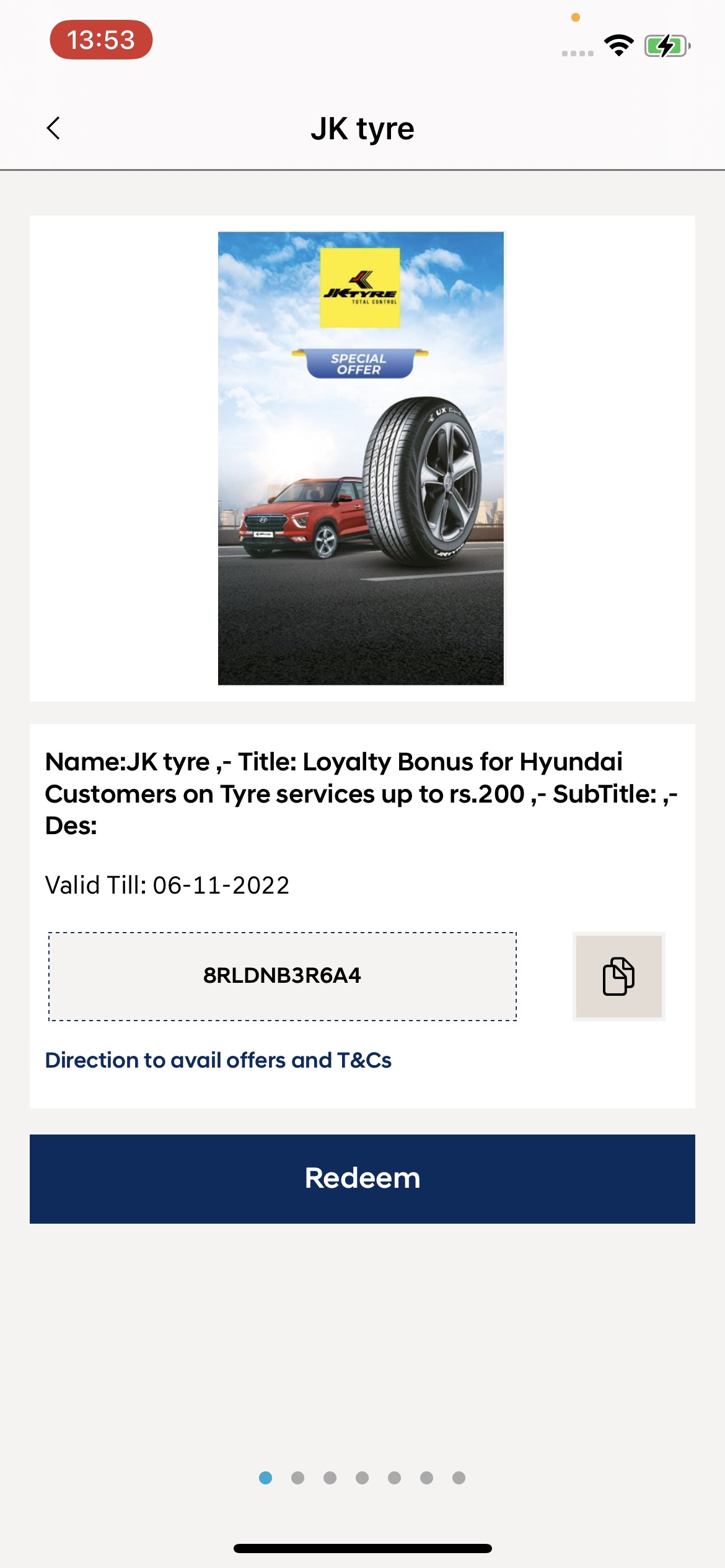Copy the coupon code 8RLDNB3R6A4
This screenshot has width=725, height=1568.
[618, 976]
